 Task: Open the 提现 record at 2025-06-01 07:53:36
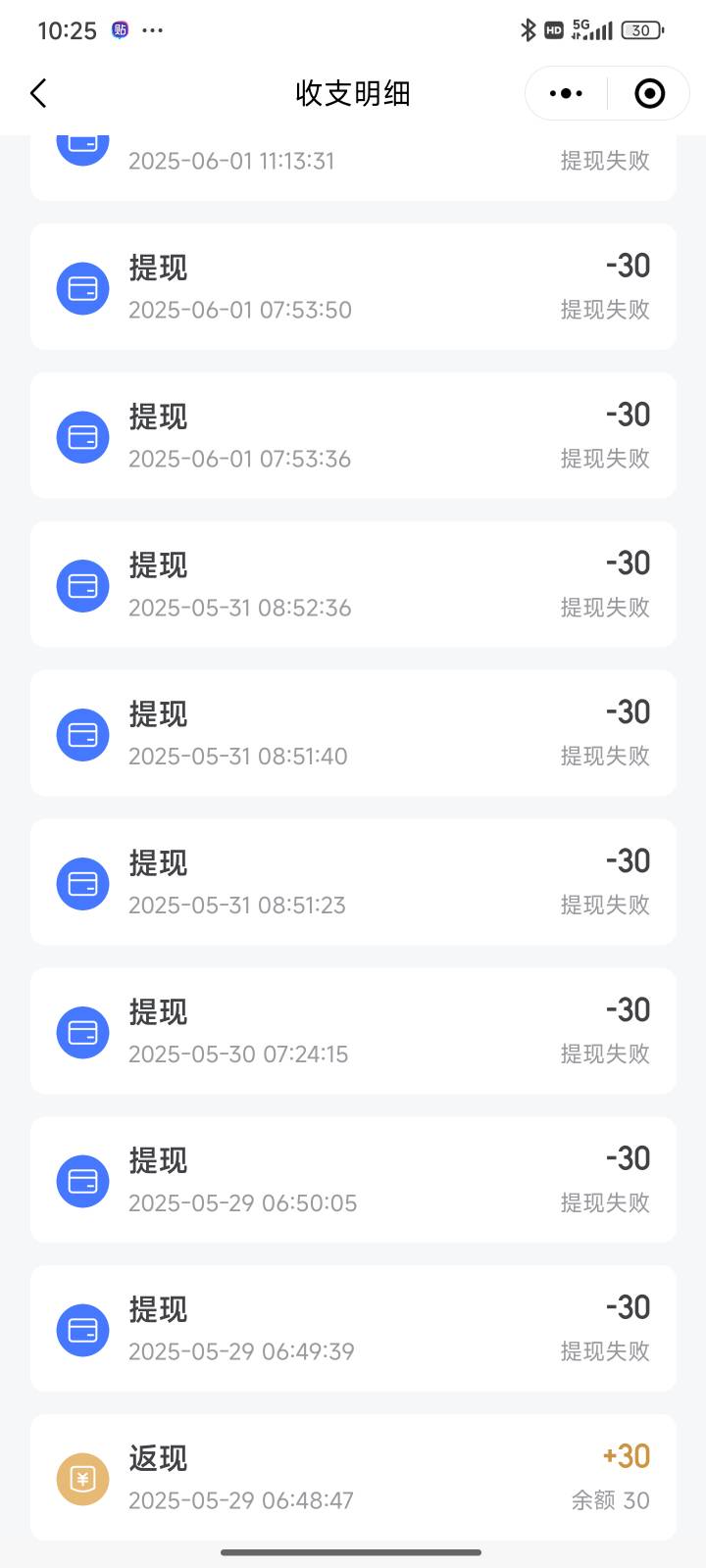pos(353,435)
